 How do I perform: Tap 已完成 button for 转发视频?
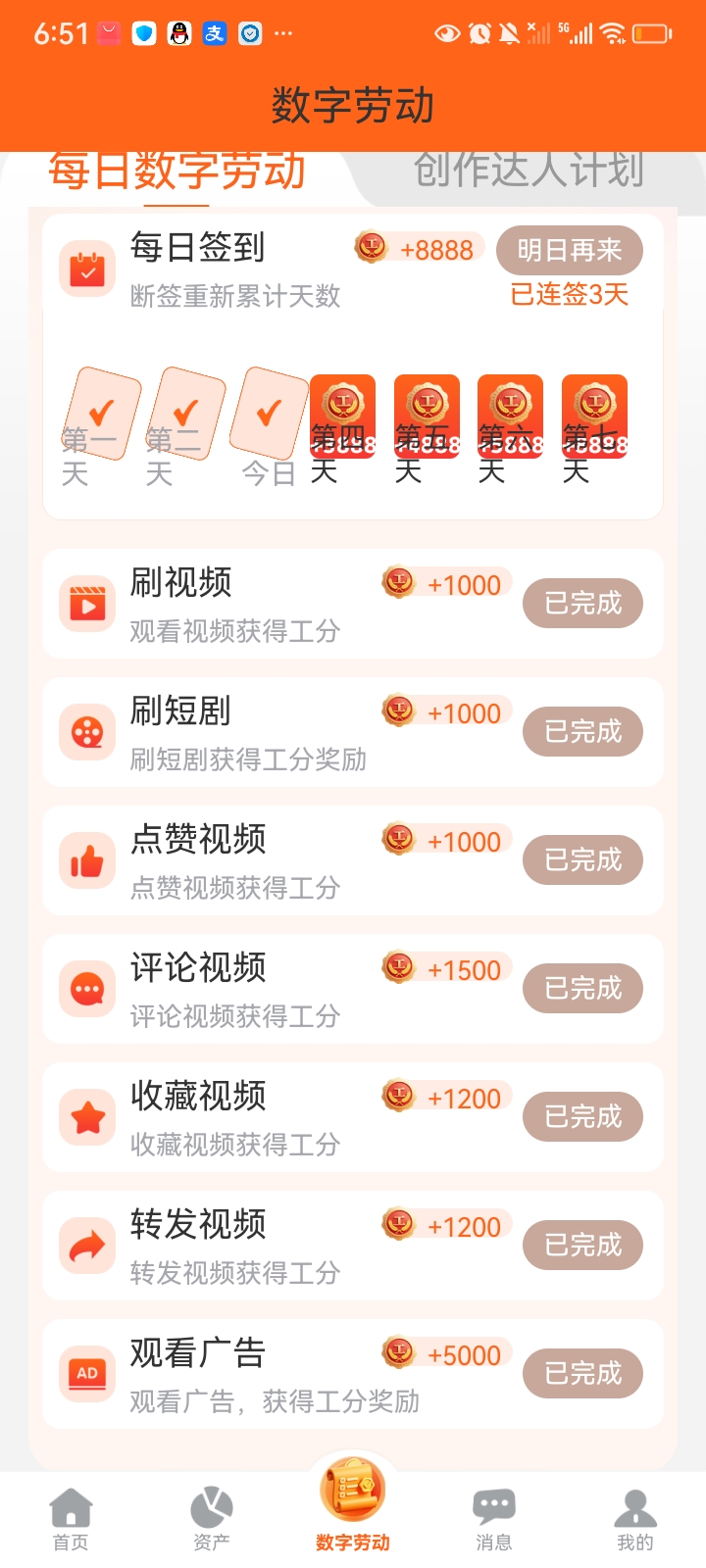coord(582,1246)
